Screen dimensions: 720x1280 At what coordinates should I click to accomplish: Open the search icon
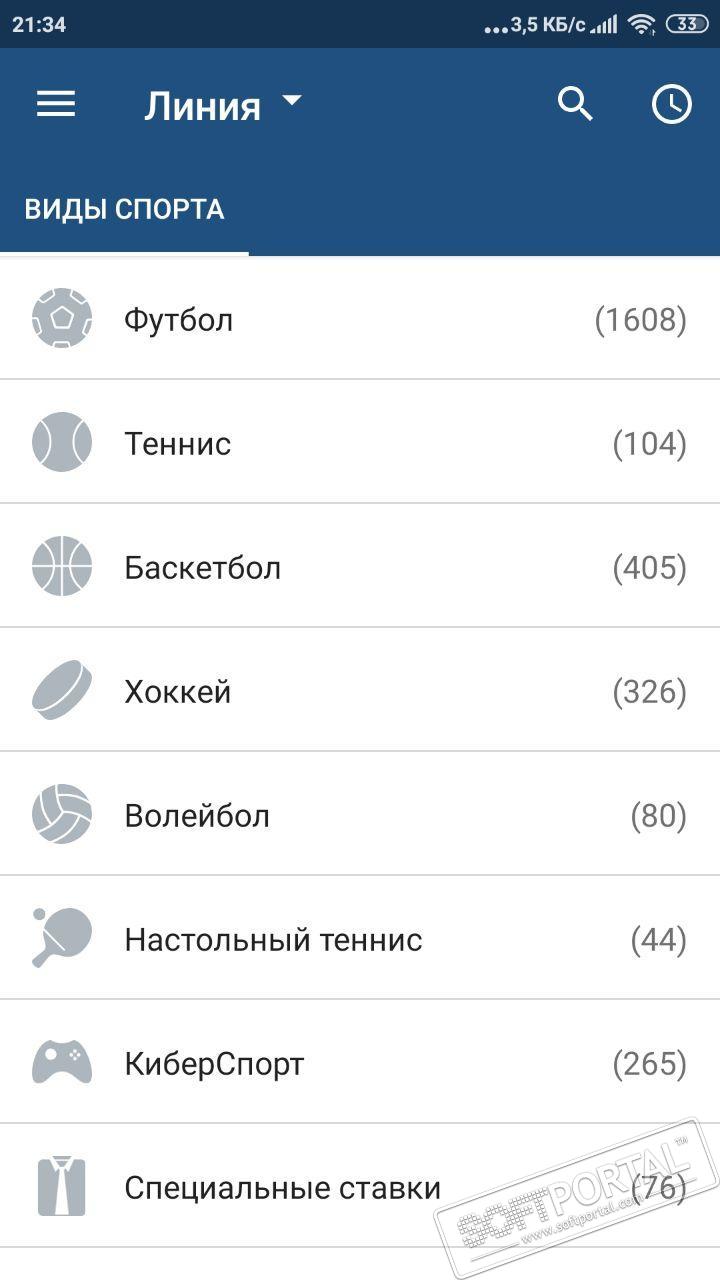pyautogui.click(x=575, y=104)
